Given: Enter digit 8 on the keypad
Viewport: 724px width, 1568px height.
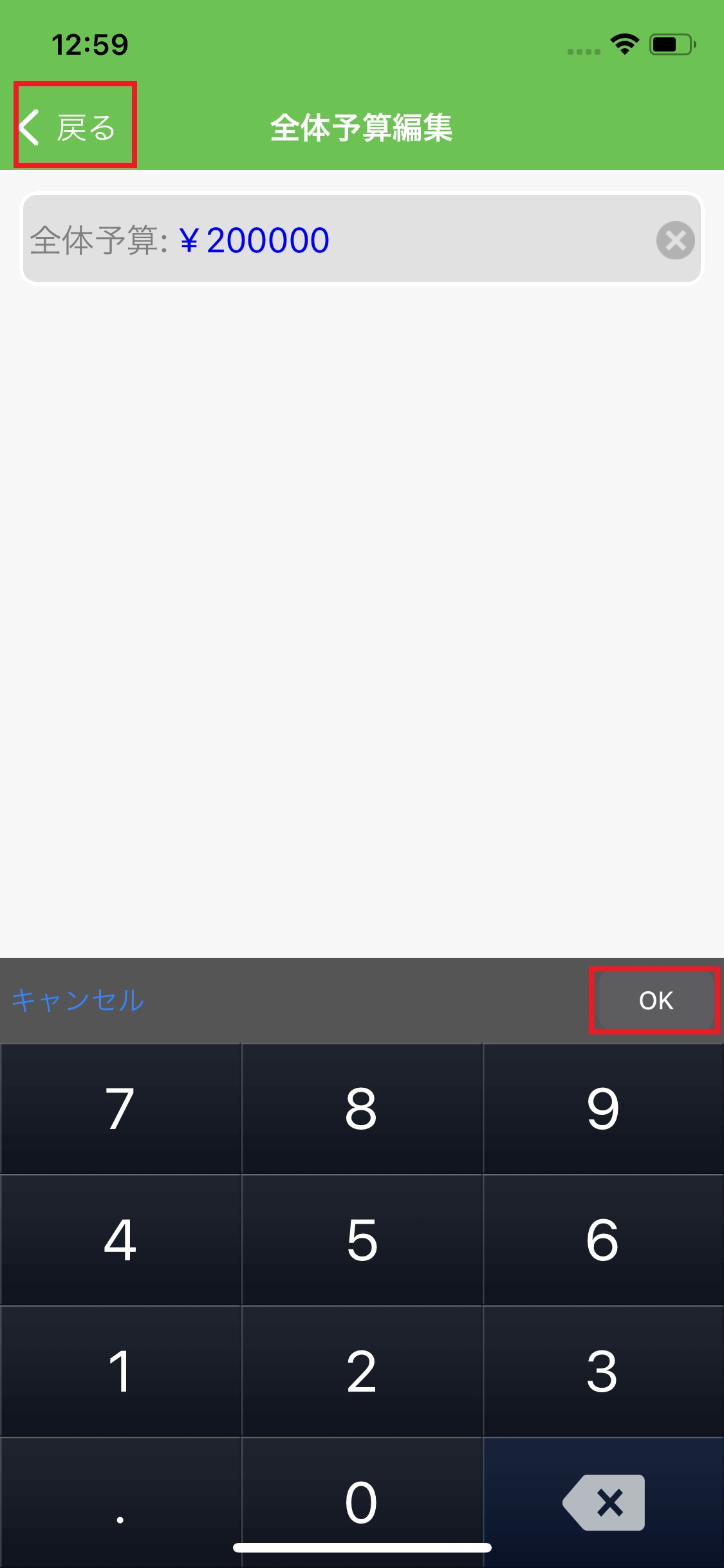Looking at the screenshot, I should [362, 1108].
